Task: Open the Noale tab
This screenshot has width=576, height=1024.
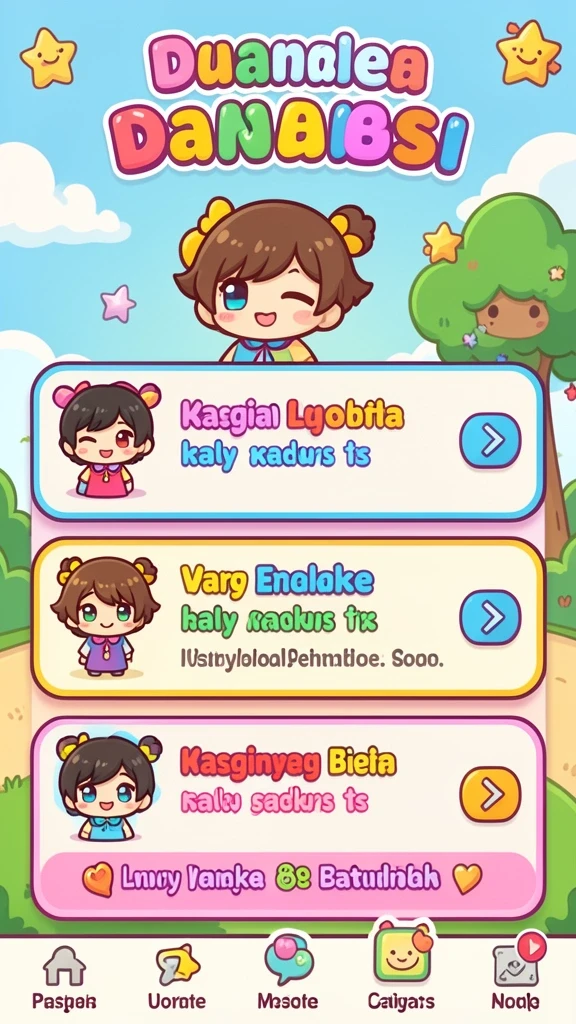Action: click(516, 974)
